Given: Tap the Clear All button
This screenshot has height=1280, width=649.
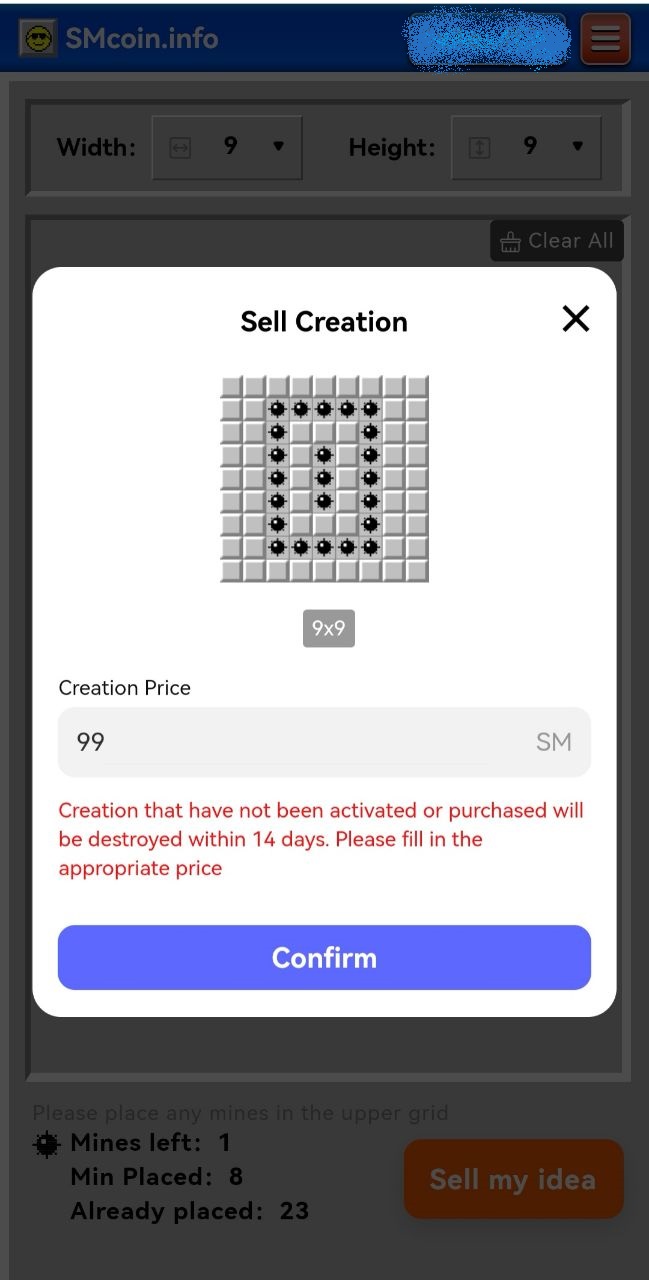Looking at the screenshot, I should [x=557, y=241].
